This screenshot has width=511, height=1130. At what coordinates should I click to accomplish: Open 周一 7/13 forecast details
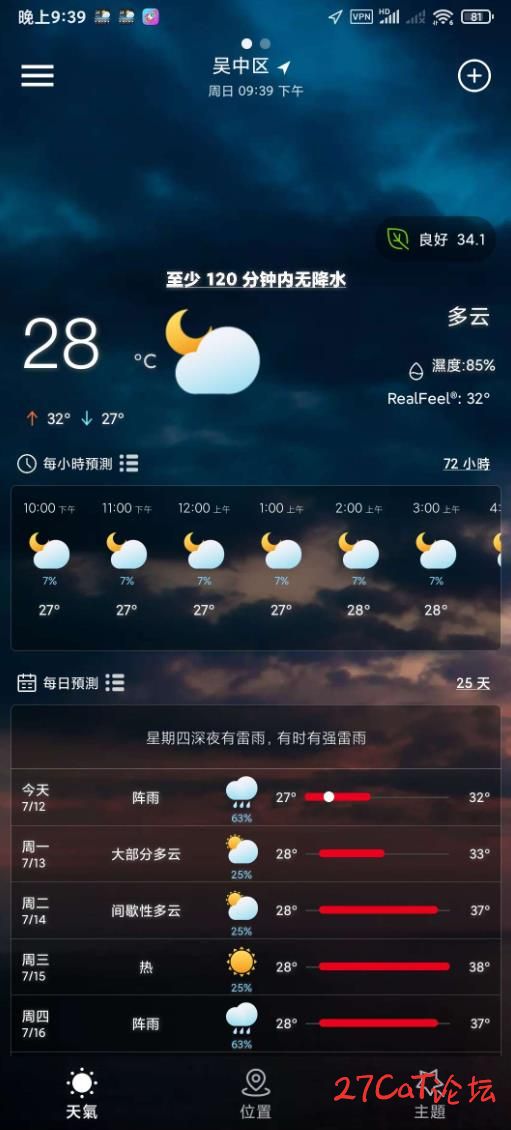click(255, 854)
